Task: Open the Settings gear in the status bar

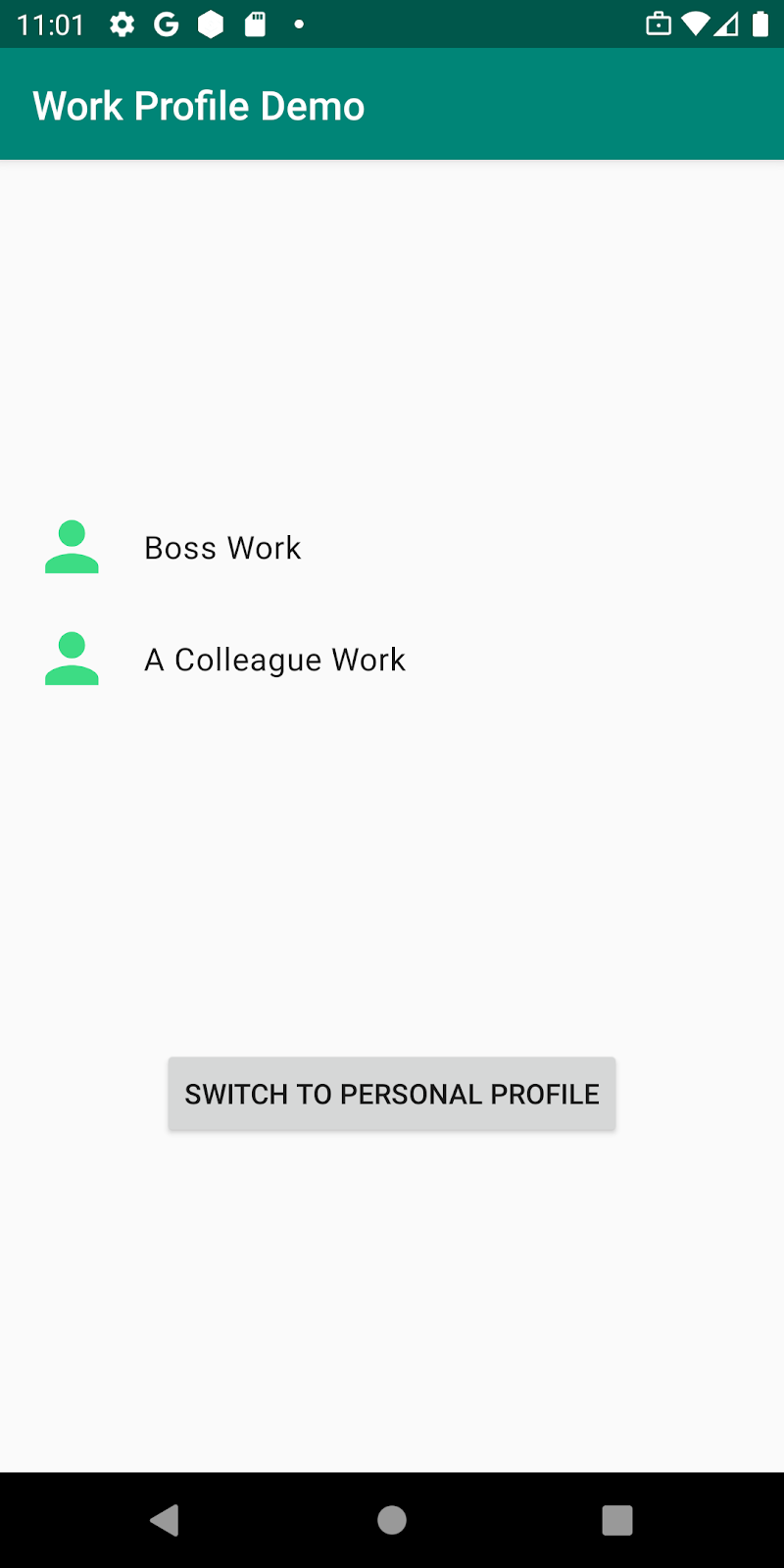Action: click(122, 24)
